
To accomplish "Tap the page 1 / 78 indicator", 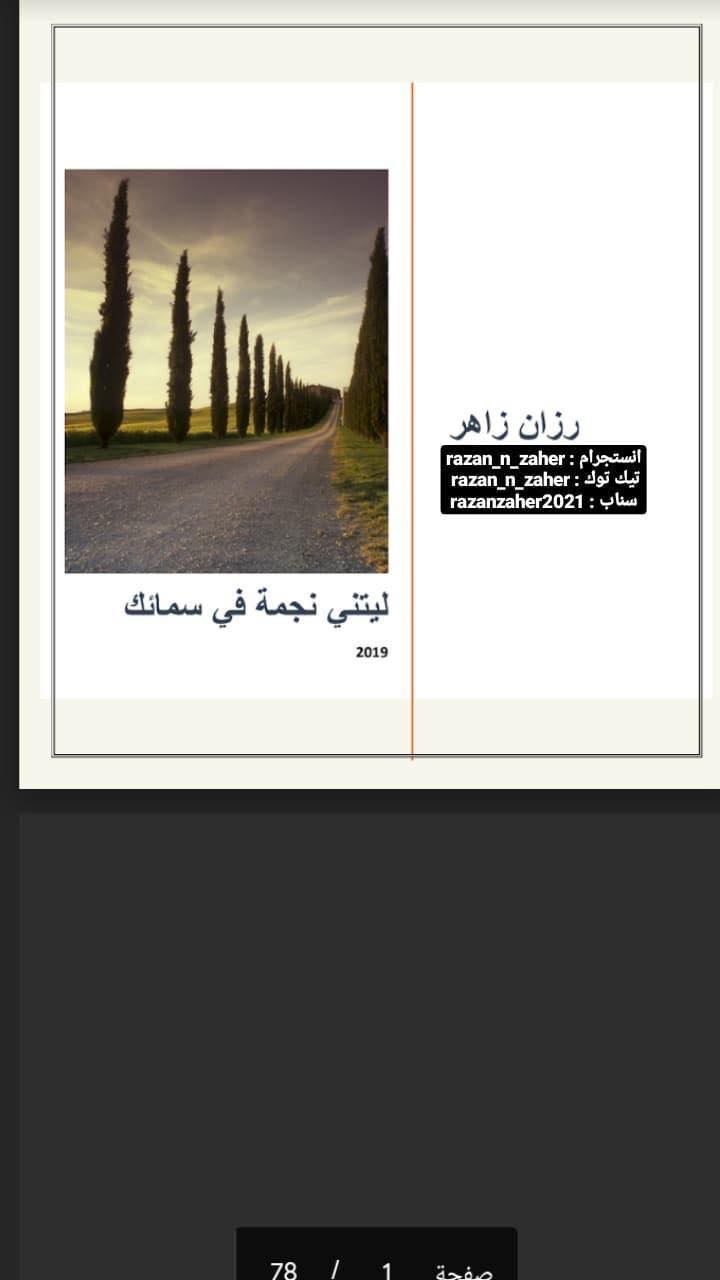I will [x=377, y=1255].
